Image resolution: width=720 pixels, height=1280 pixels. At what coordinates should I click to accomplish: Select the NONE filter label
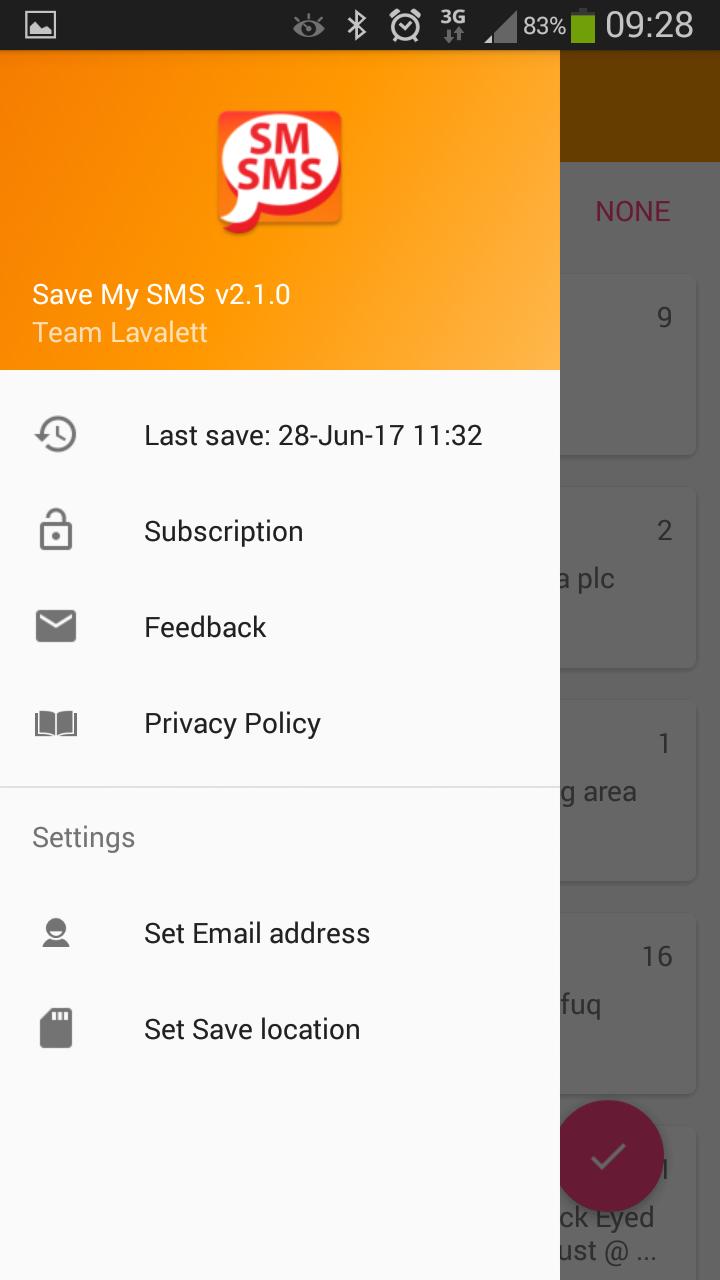[x=632, y=211]
